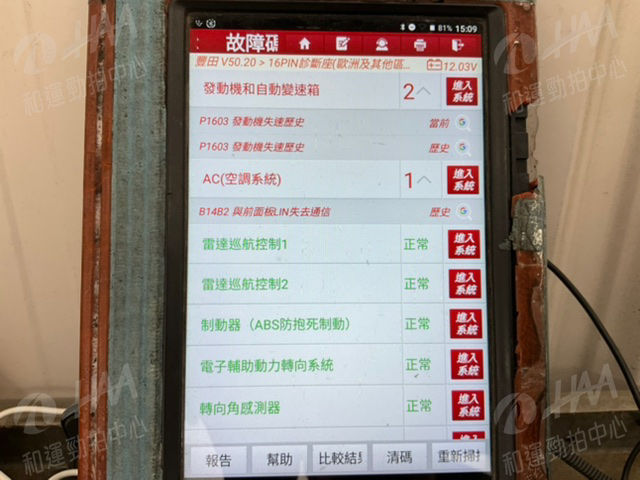Print the diagnostic report
The height and width of the screenshot is (480, 640).
[x=420, y=44]
